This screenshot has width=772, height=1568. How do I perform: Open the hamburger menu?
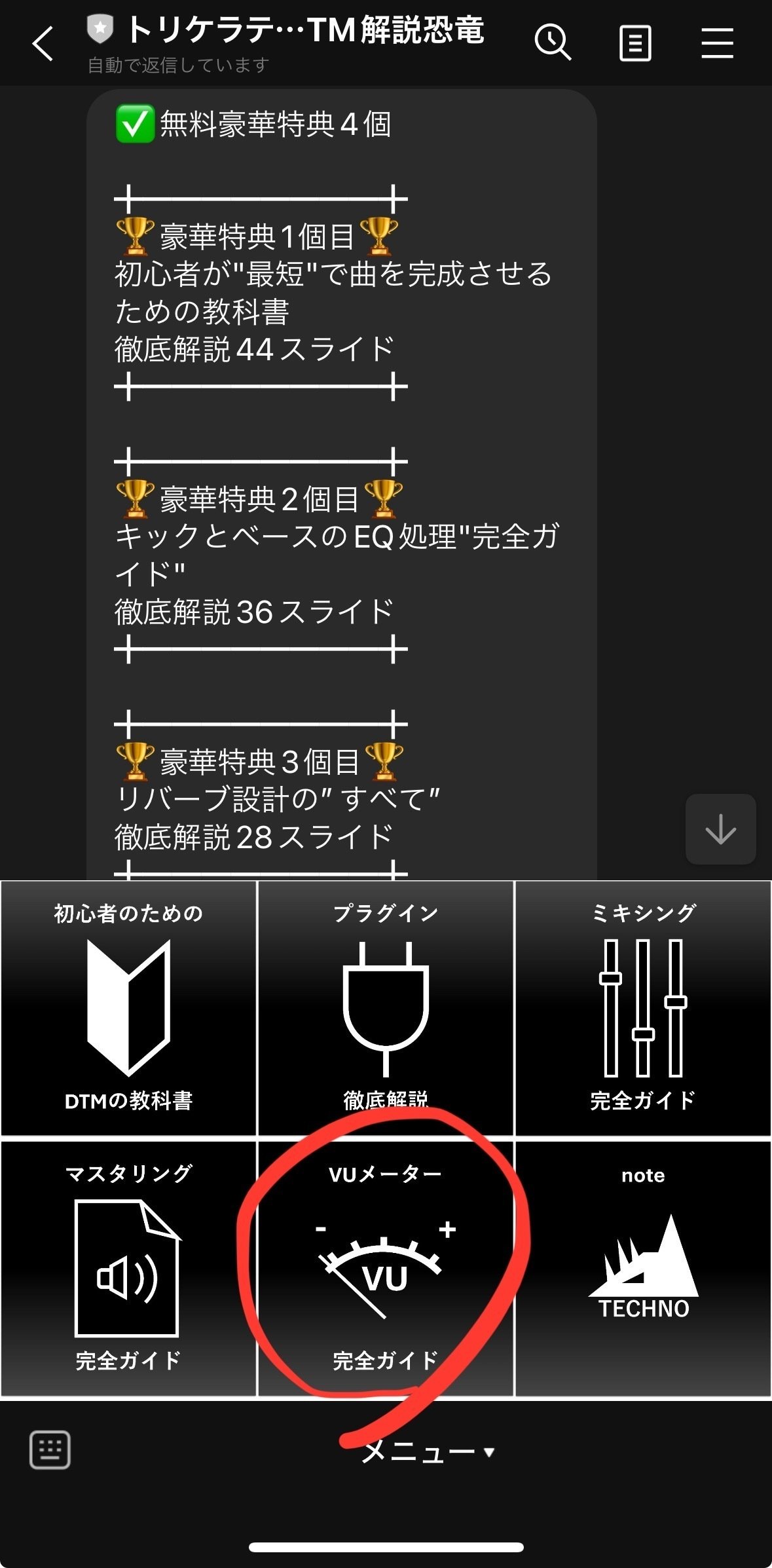tap(716, 44)
